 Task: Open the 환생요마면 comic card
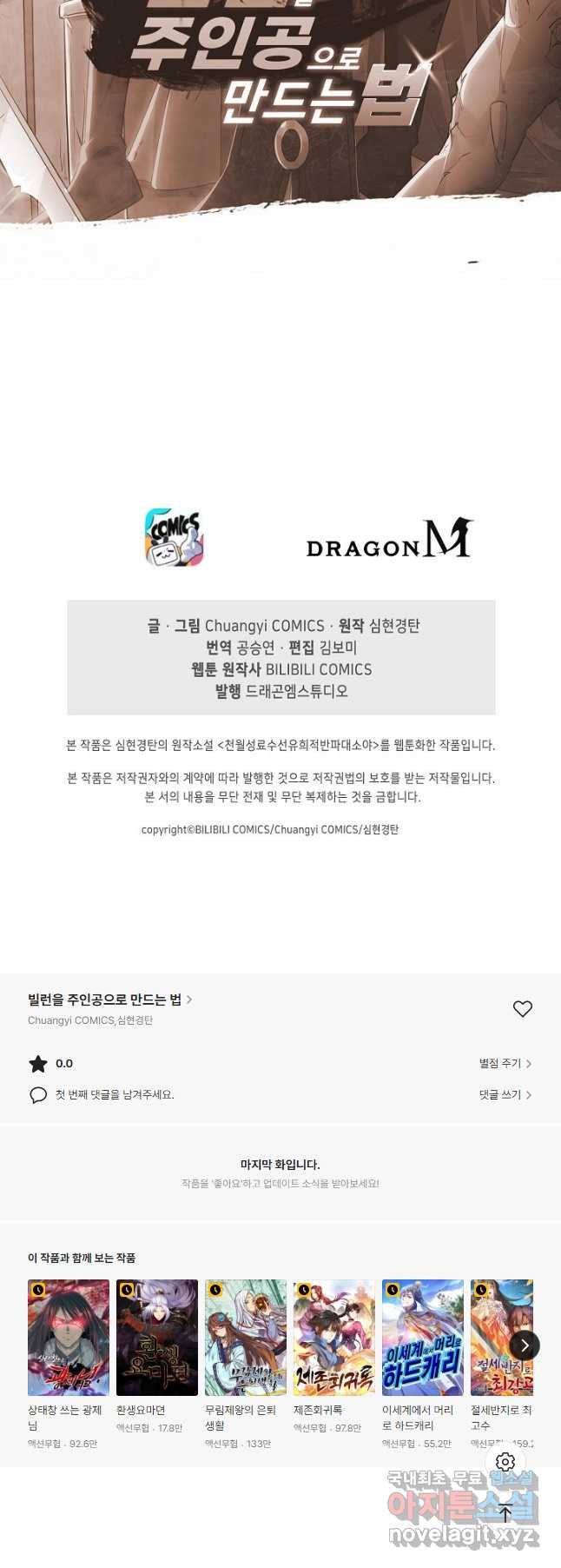(157, 1338)
